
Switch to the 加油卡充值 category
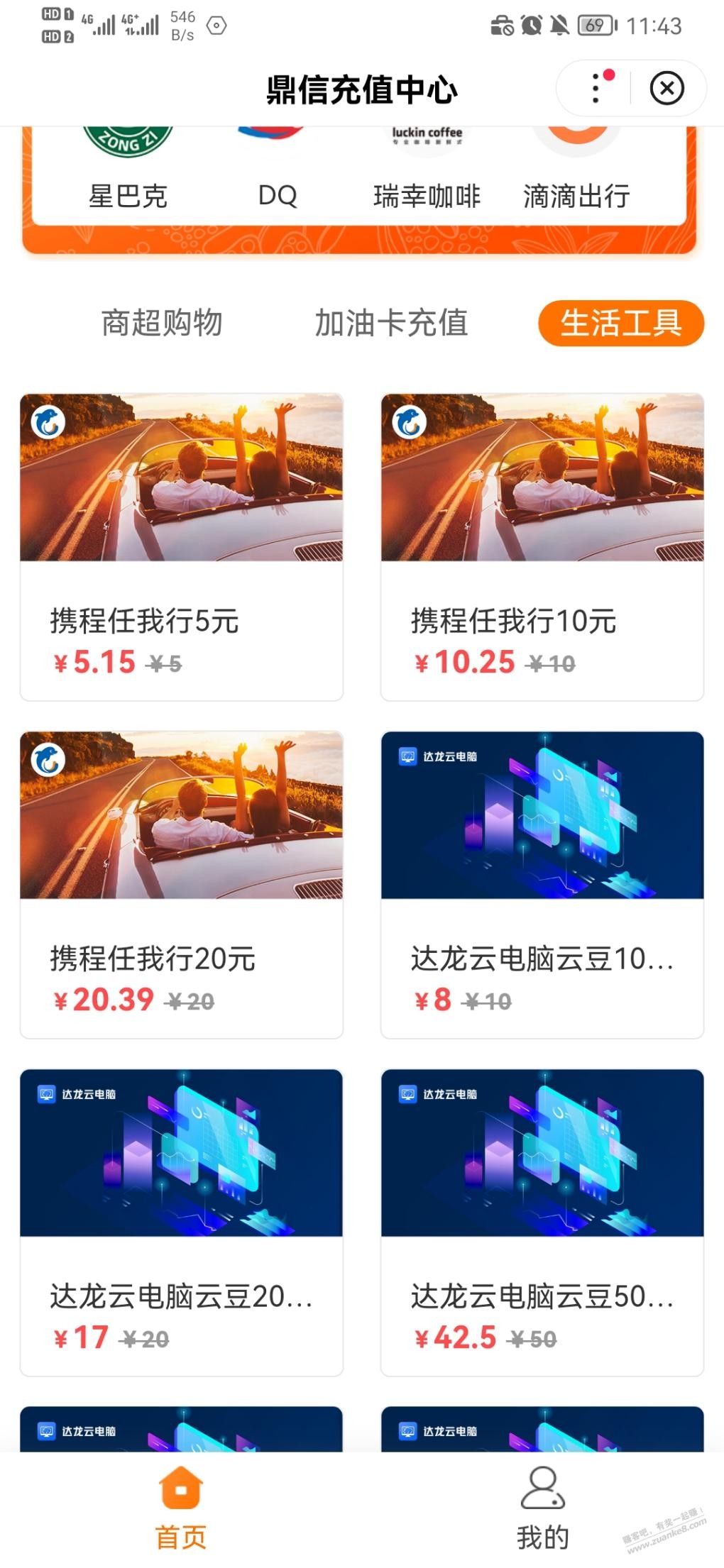(x=391, y=324)
